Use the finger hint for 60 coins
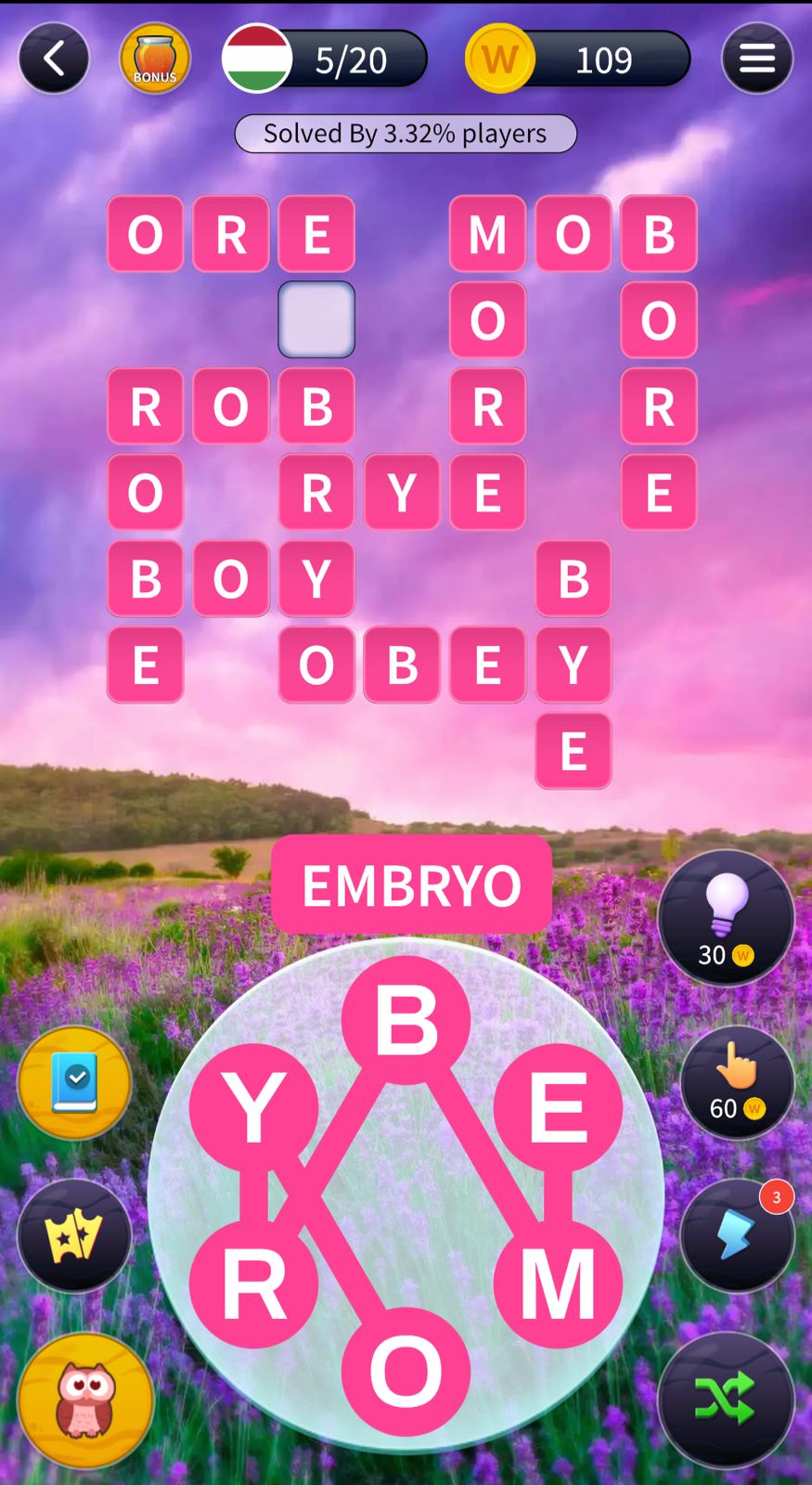Screen dimensions: 812x1485 click(737, 1082)
